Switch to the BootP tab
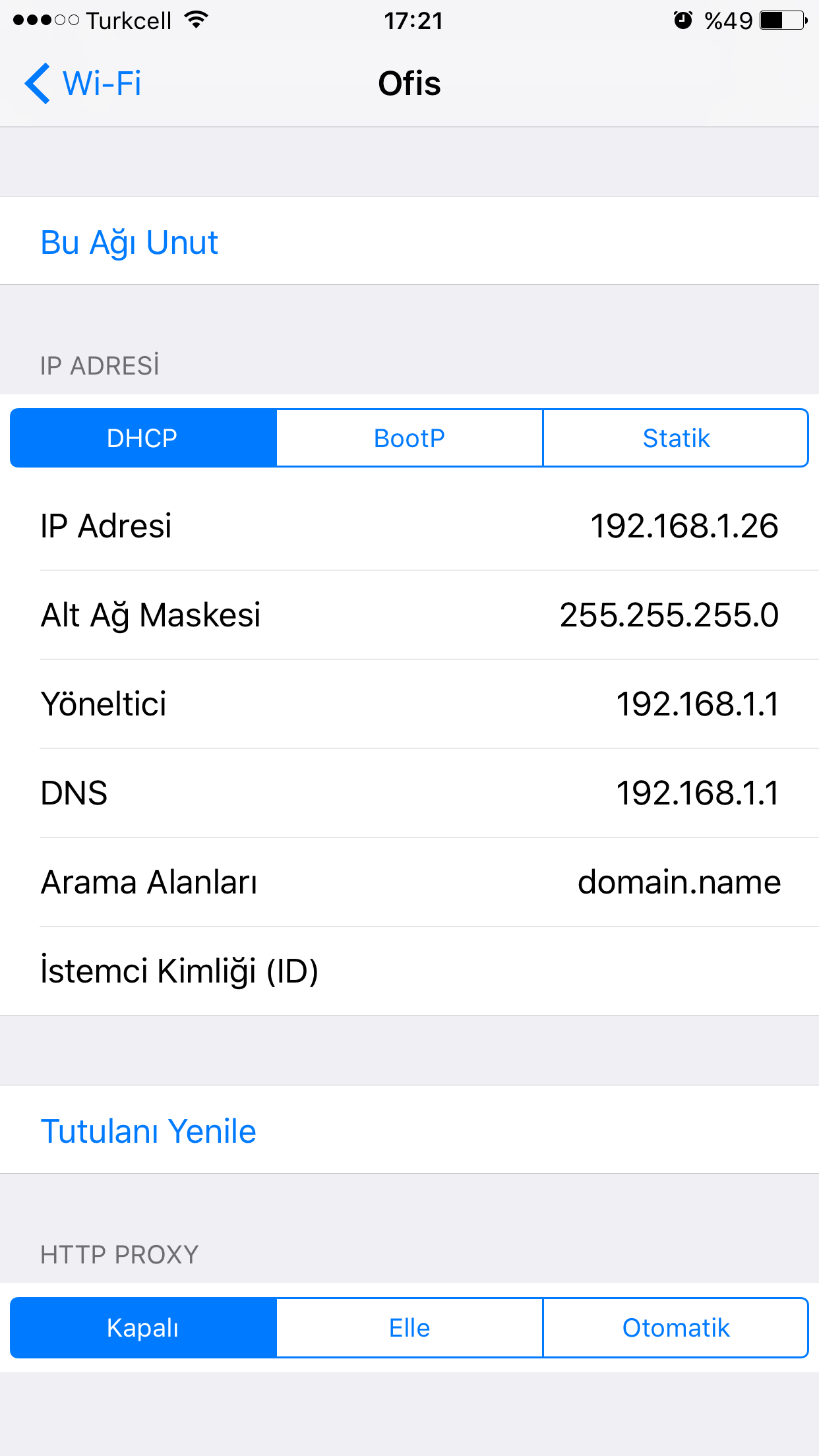The width and height of the screenshot is (819, 1456). 409,438
